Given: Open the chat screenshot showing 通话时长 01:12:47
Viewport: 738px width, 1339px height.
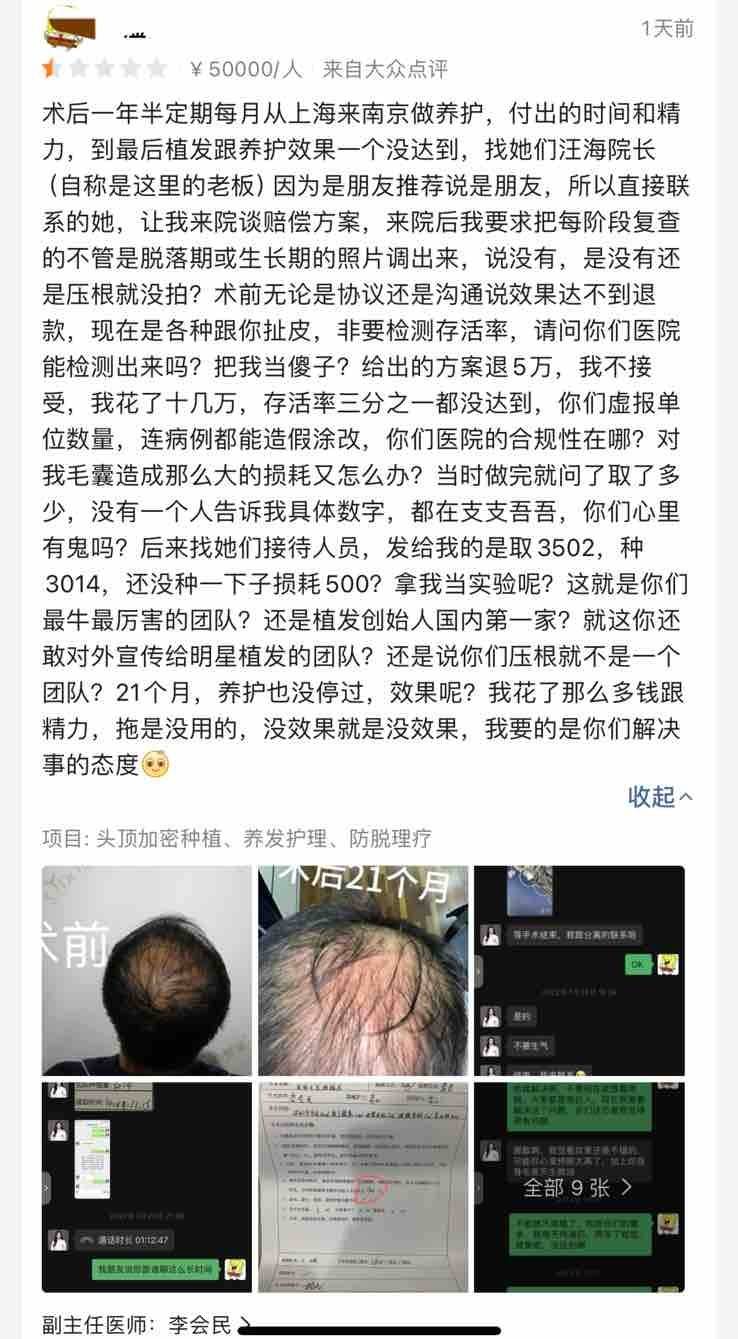Looking at the screenshot, I should 146,1187.
